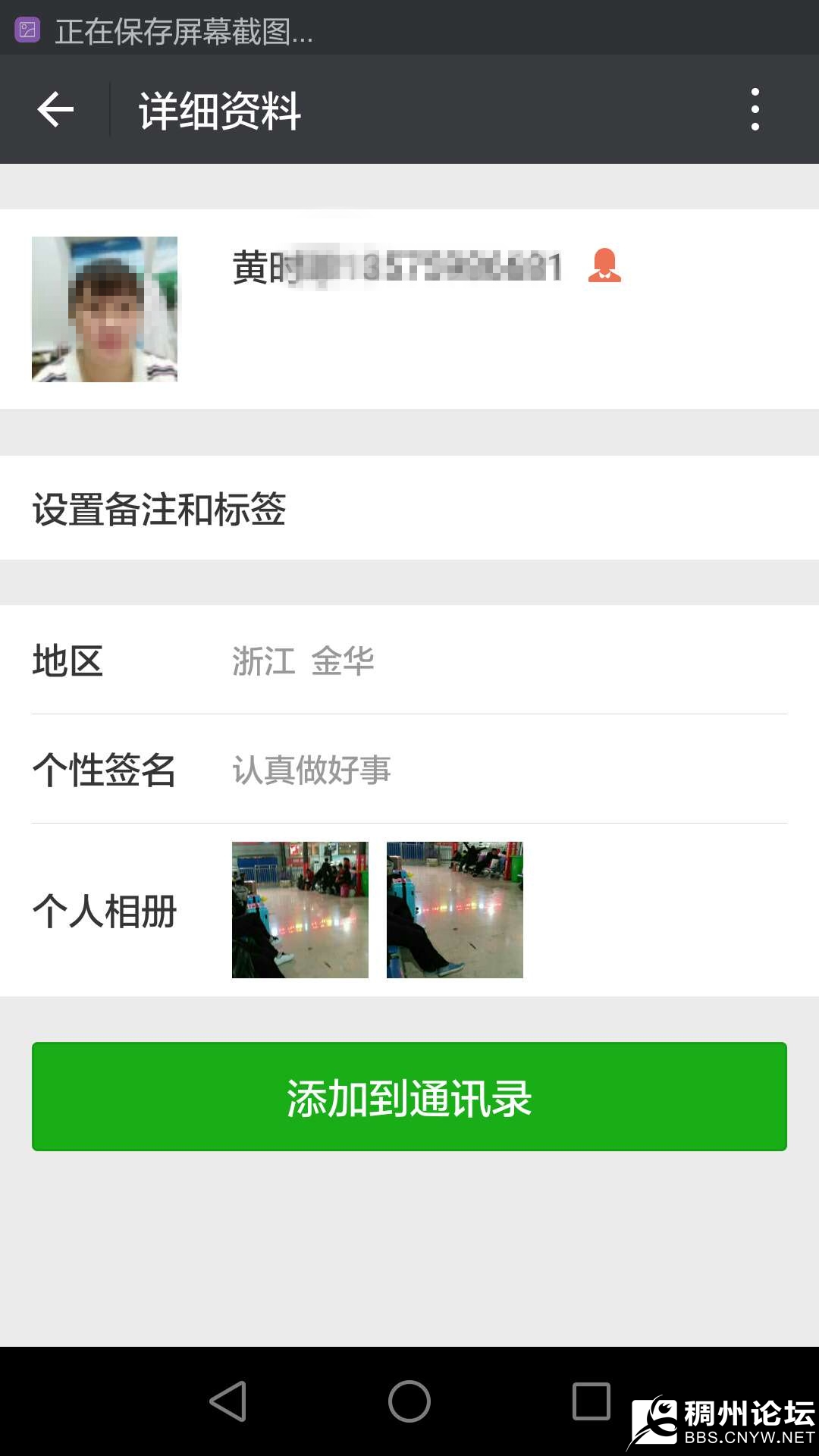
Task: Open 设置备注和标签 row
Action: click(x=409, y=508)
